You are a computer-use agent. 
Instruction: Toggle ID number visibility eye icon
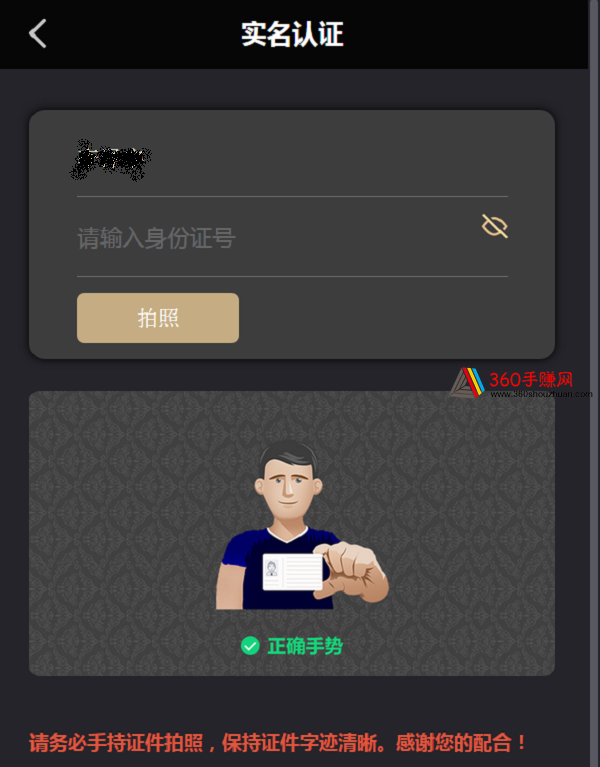click(x=494, y=227)
